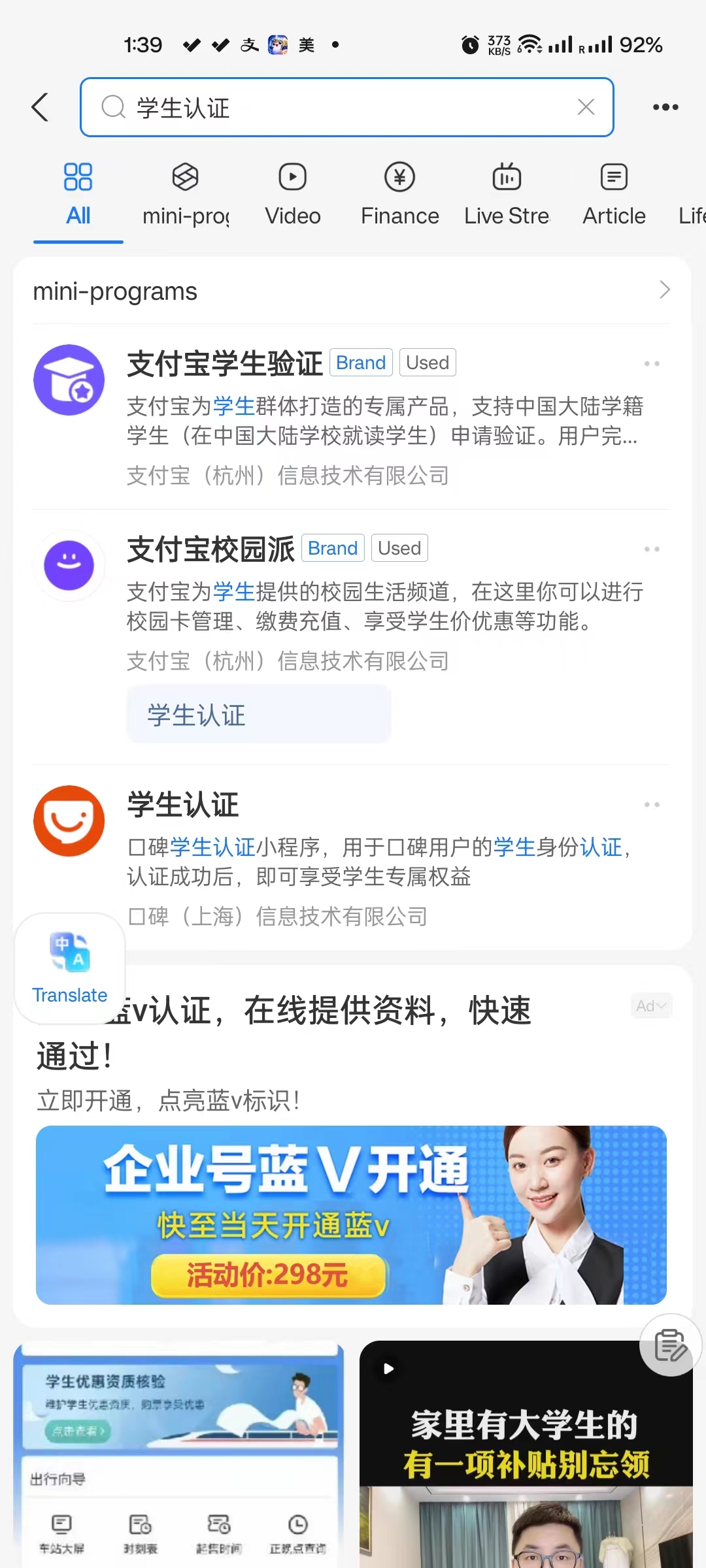Open options menu for 支付宝学生验证
The height and width of the screenshot is (1568, 706).
tap(652, 363)
